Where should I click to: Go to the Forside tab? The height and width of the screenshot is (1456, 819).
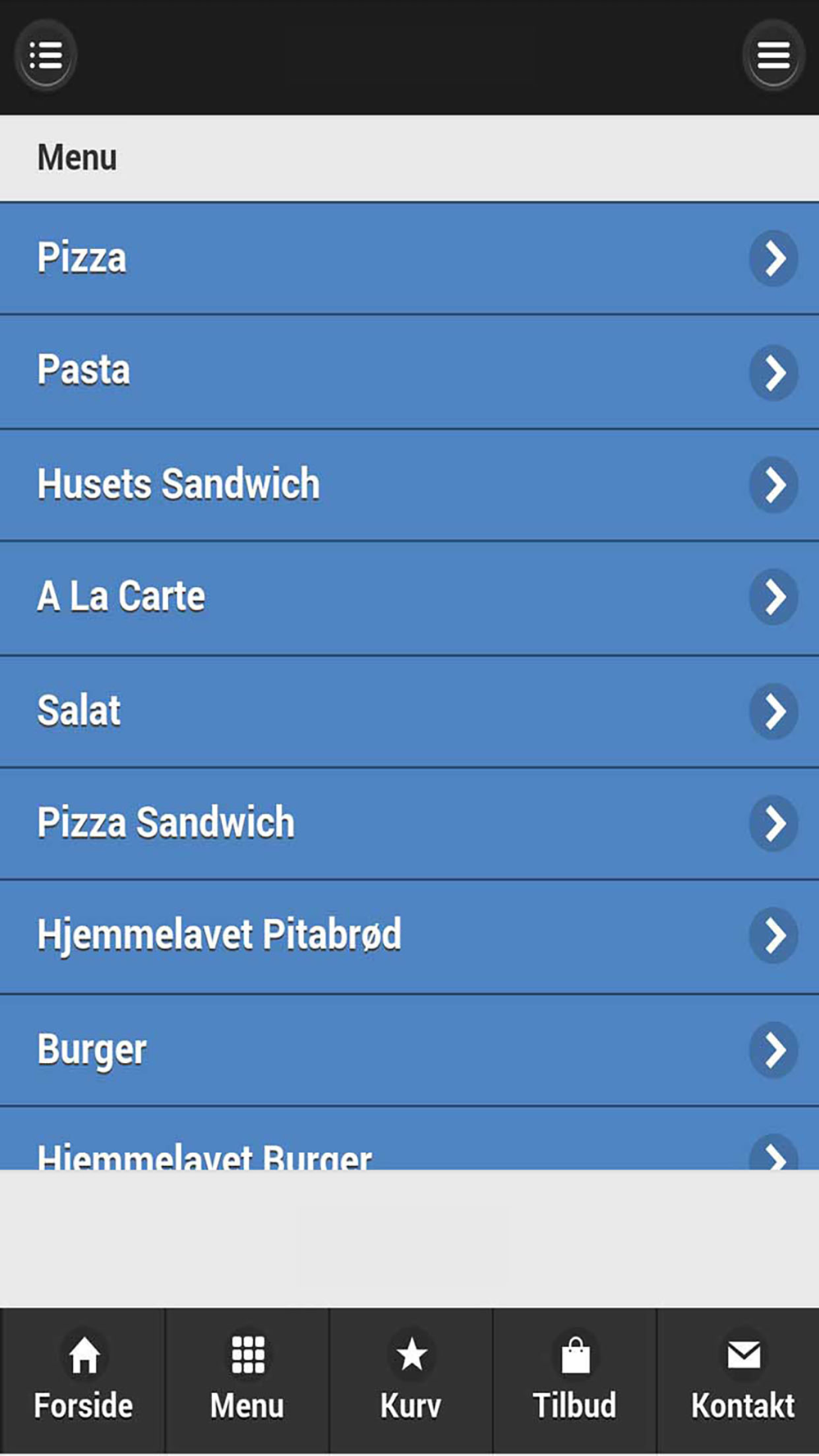(84, 1380)
